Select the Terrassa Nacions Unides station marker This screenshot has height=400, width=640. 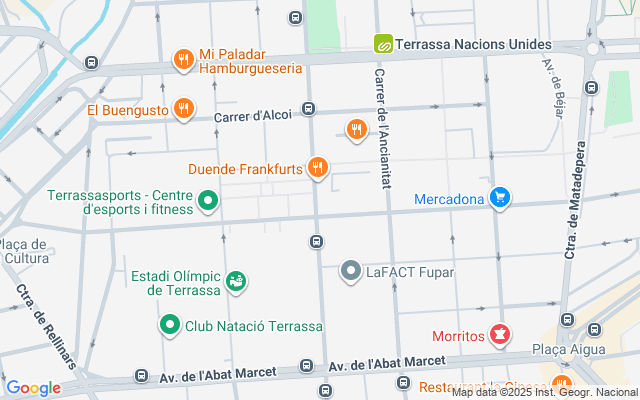pyautogui.click(x=383, y=44)
